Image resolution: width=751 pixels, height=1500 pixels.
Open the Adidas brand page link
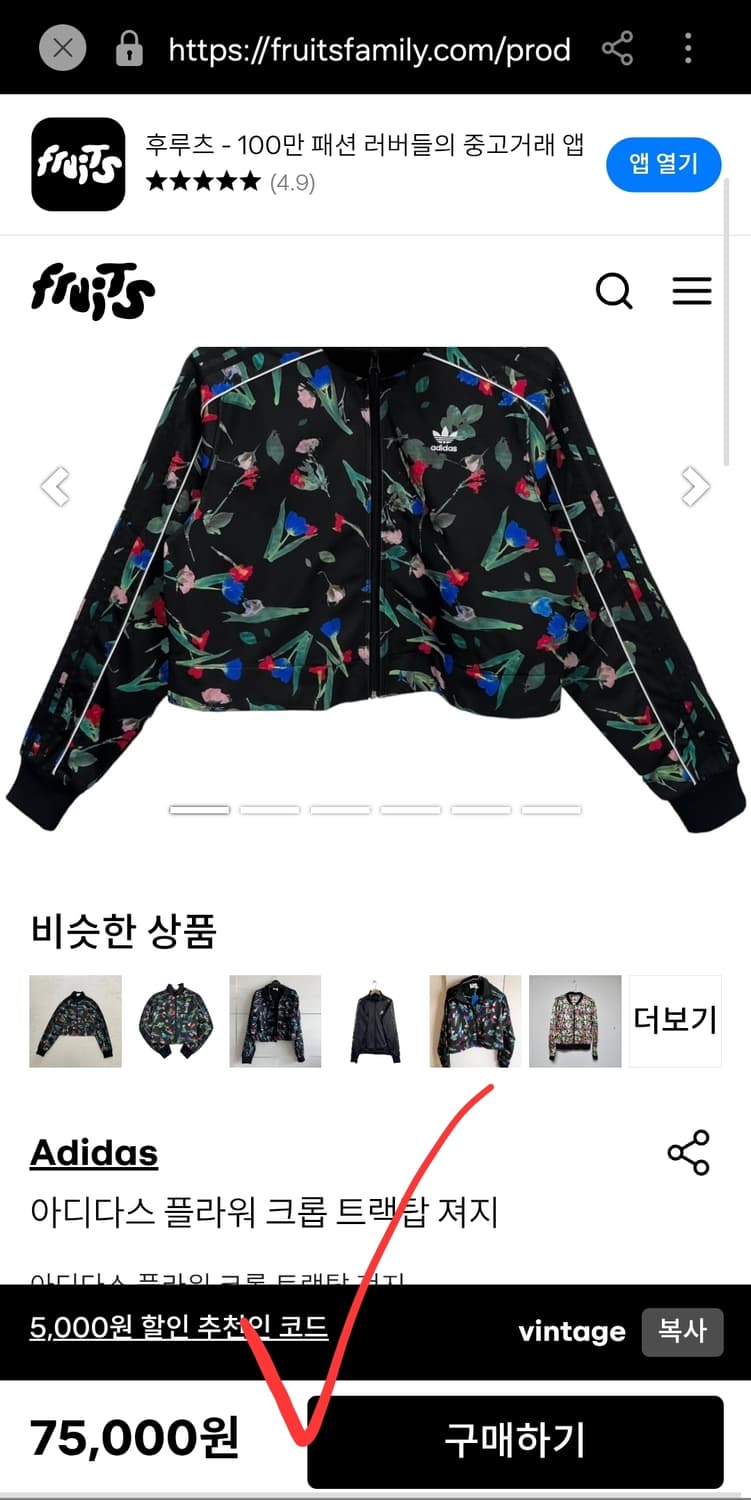point(94,1152)
